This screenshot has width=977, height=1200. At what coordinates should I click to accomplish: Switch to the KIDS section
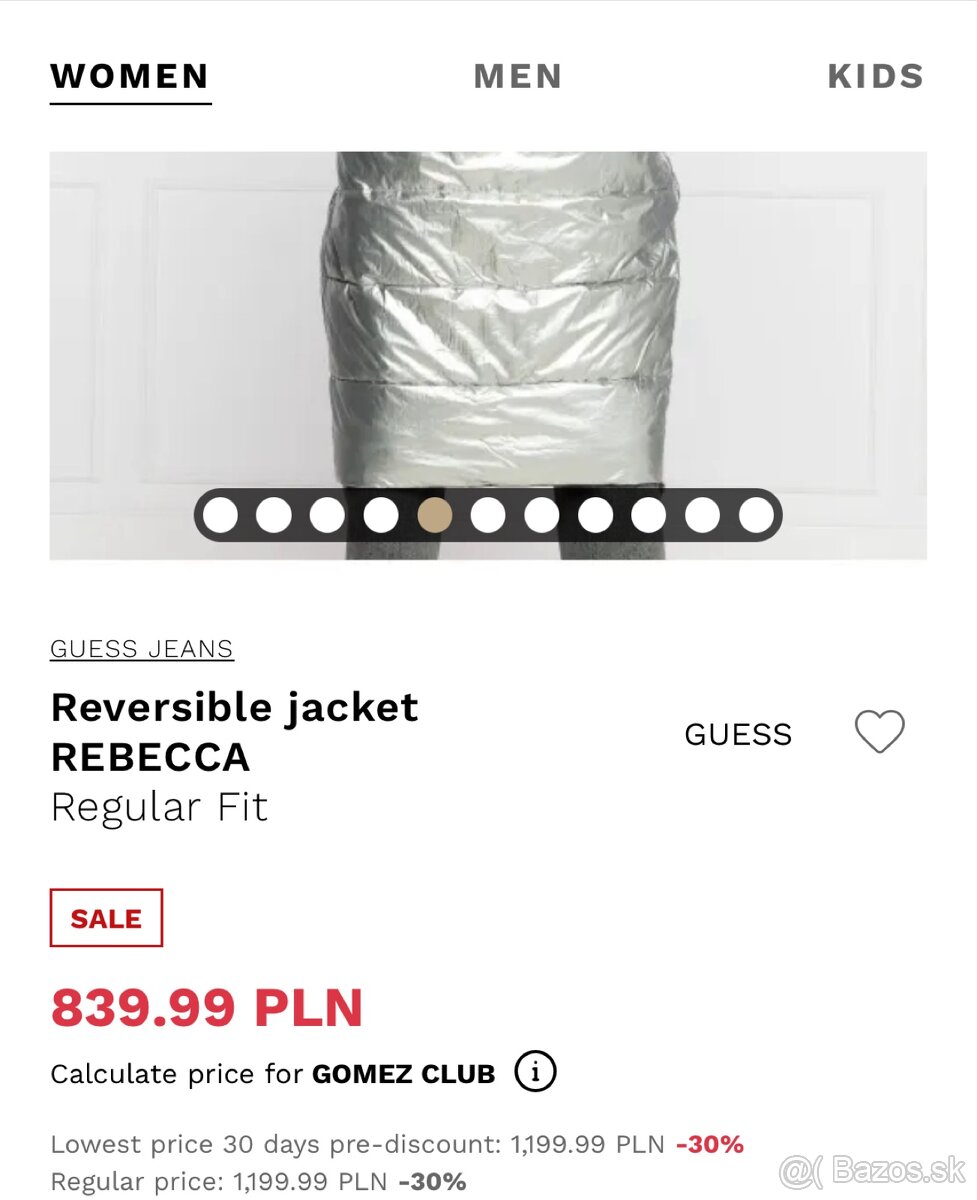[x=875, y=77]
